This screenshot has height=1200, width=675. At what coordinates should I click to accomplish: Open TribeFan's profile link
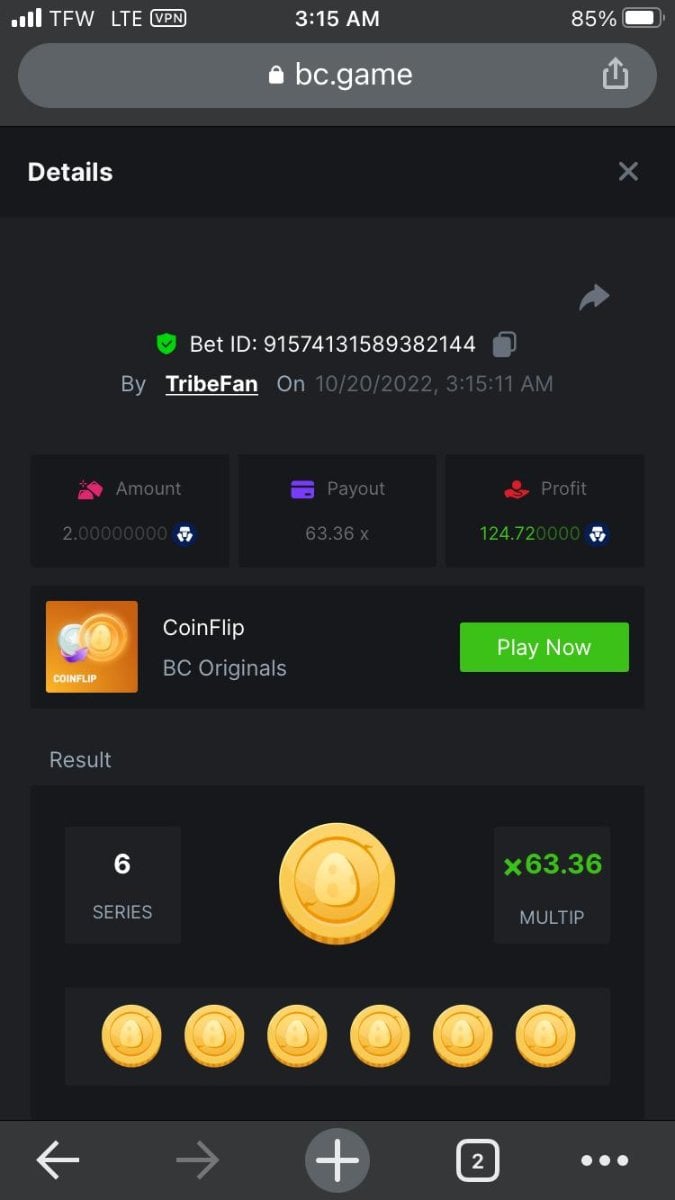(x=211, y=384)
